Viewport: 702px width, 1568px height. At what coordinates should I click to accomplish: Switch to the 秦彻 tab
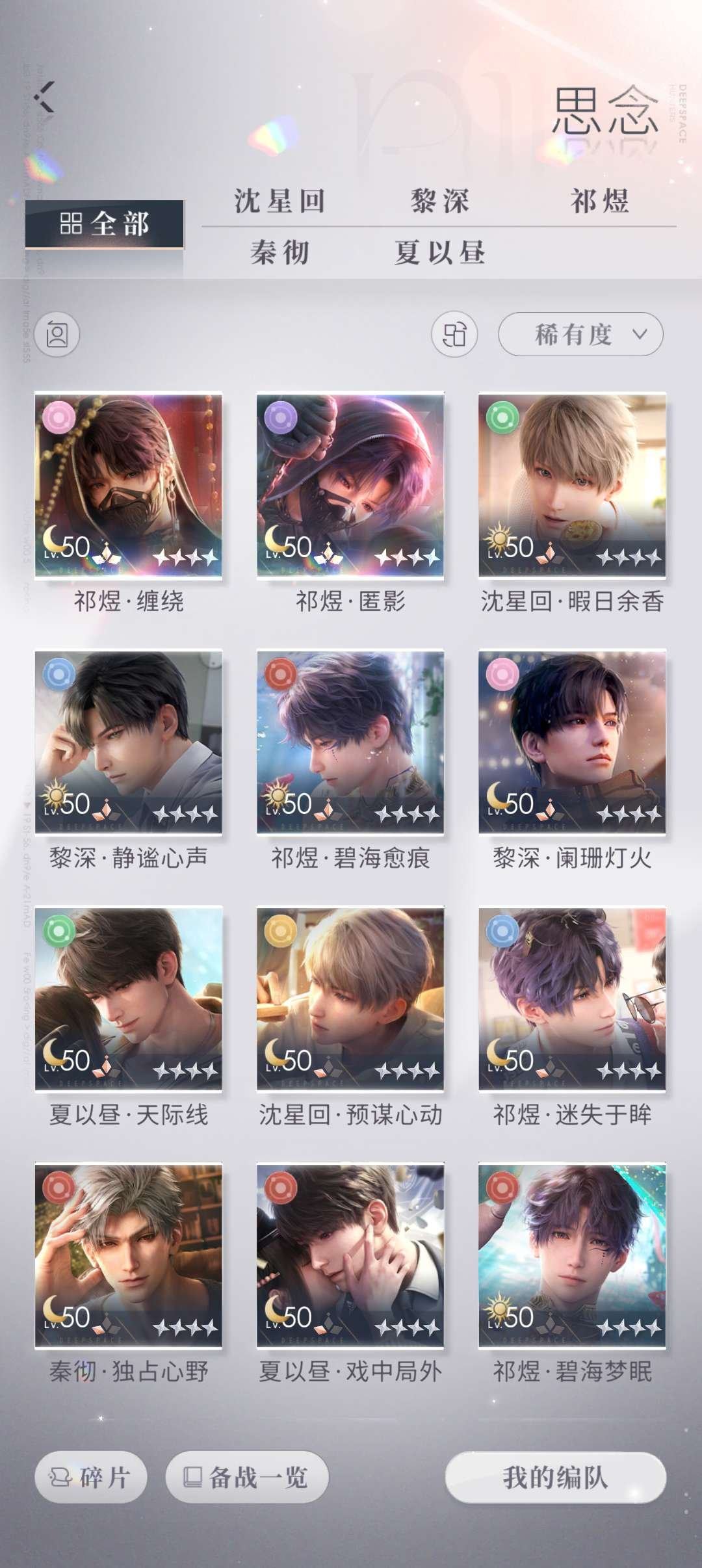click(x=279, y=252)
